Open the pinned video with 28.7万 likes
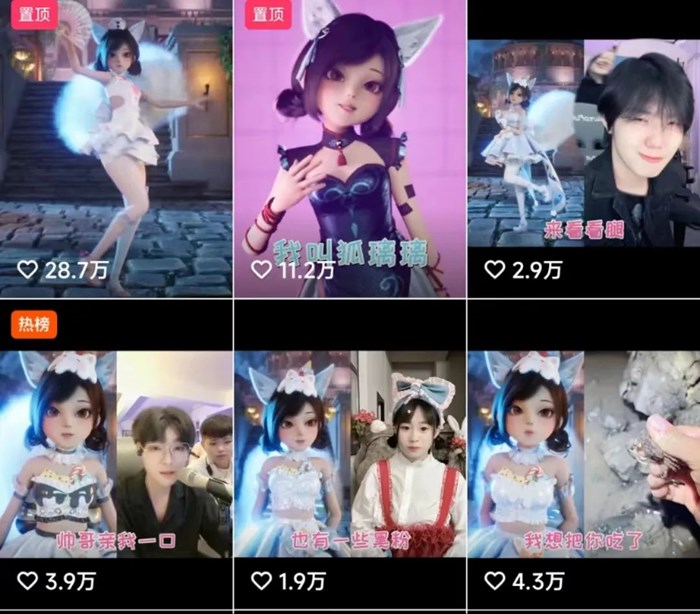 tap(115, 150)
